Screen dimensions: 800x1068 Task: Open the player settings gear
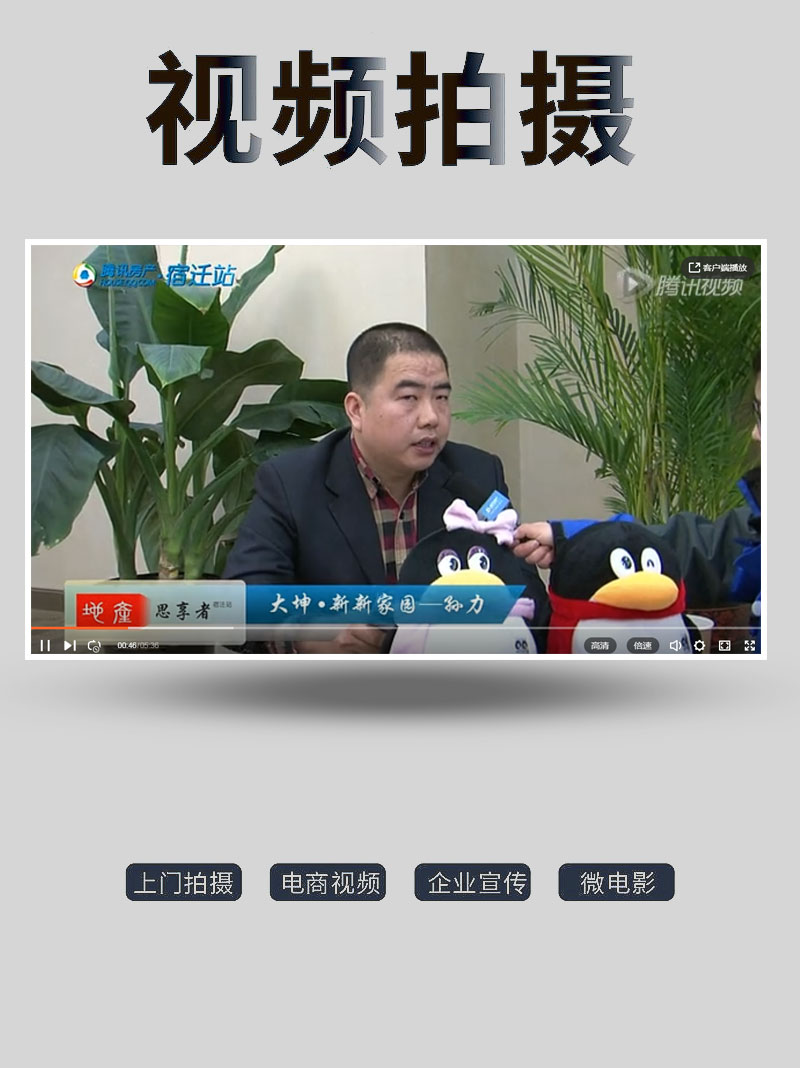[x=699, y=646]
